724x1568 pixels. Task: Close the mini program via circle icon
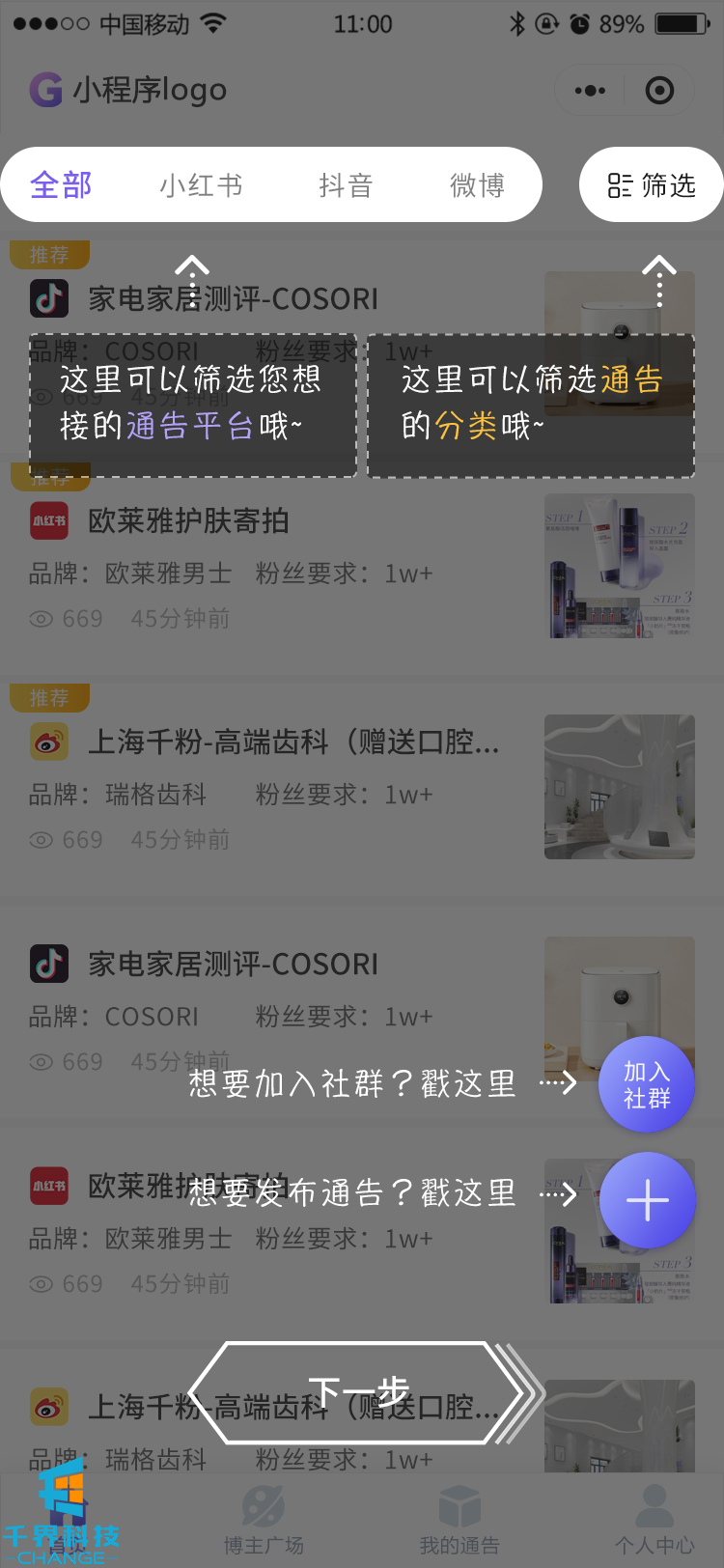659,91
